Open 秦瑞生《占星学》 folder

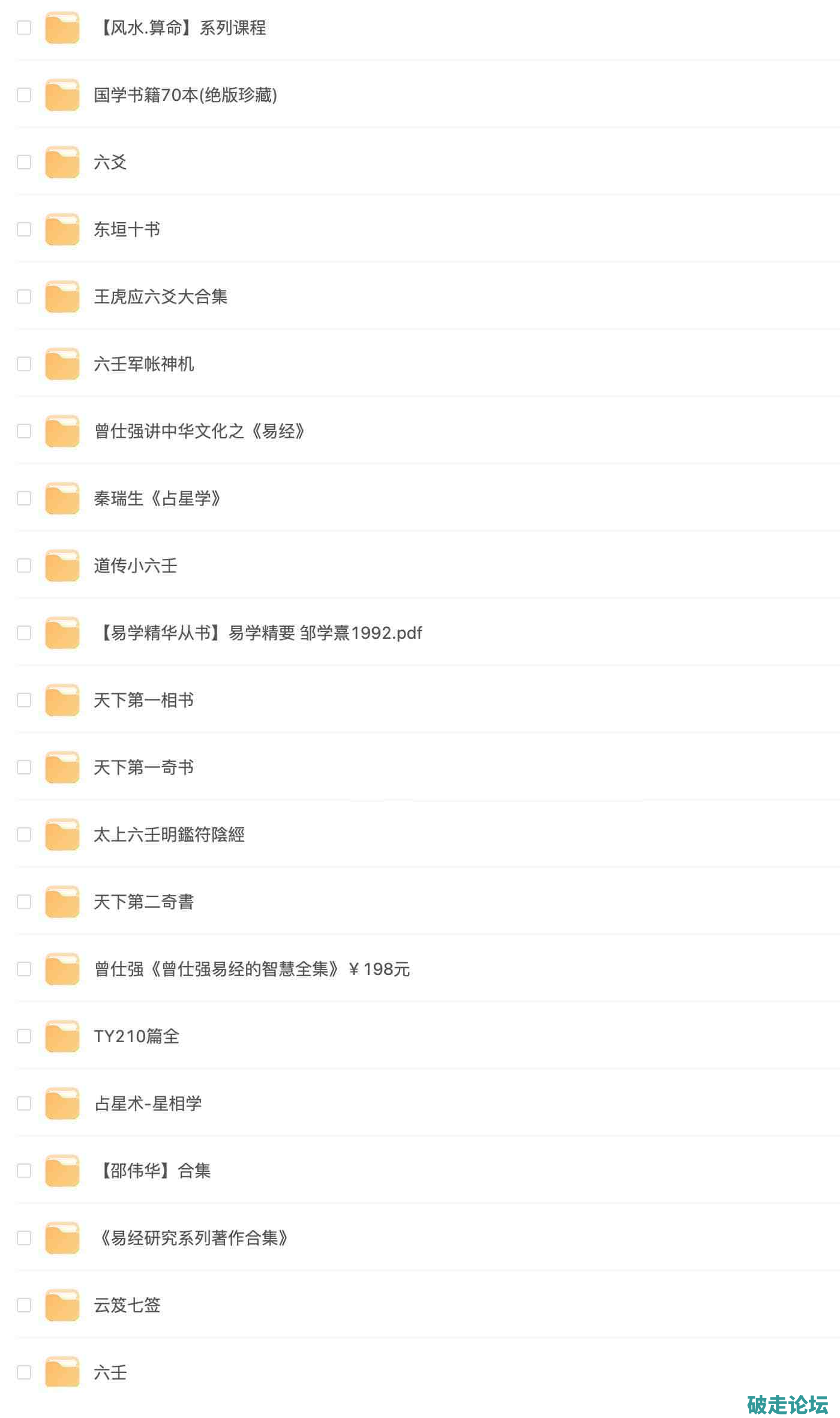click(157, 498)
